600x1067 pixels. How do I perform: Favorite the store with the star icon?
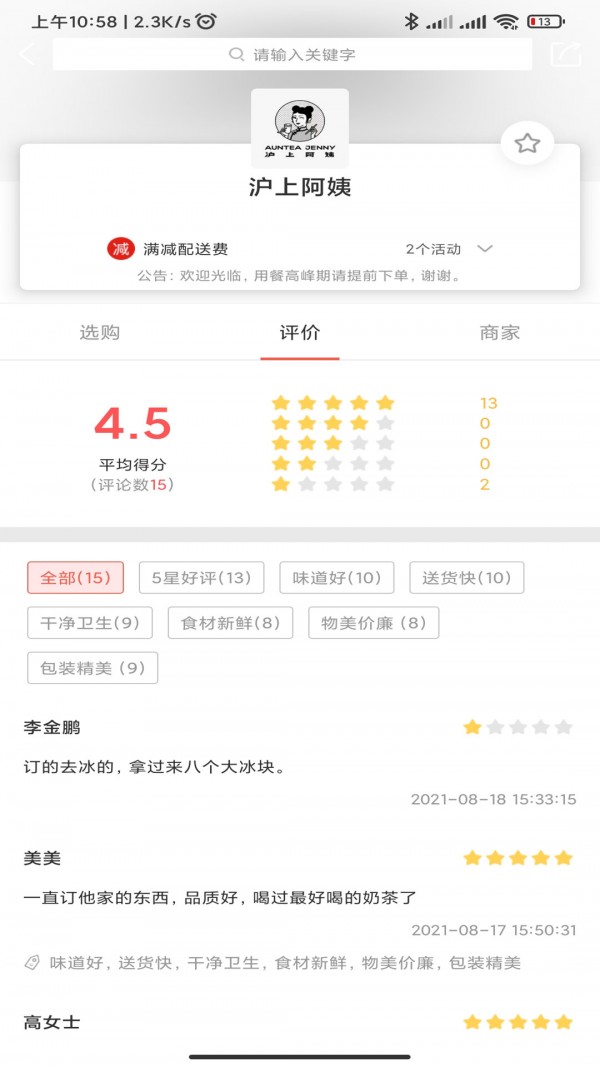coord(527,144)
